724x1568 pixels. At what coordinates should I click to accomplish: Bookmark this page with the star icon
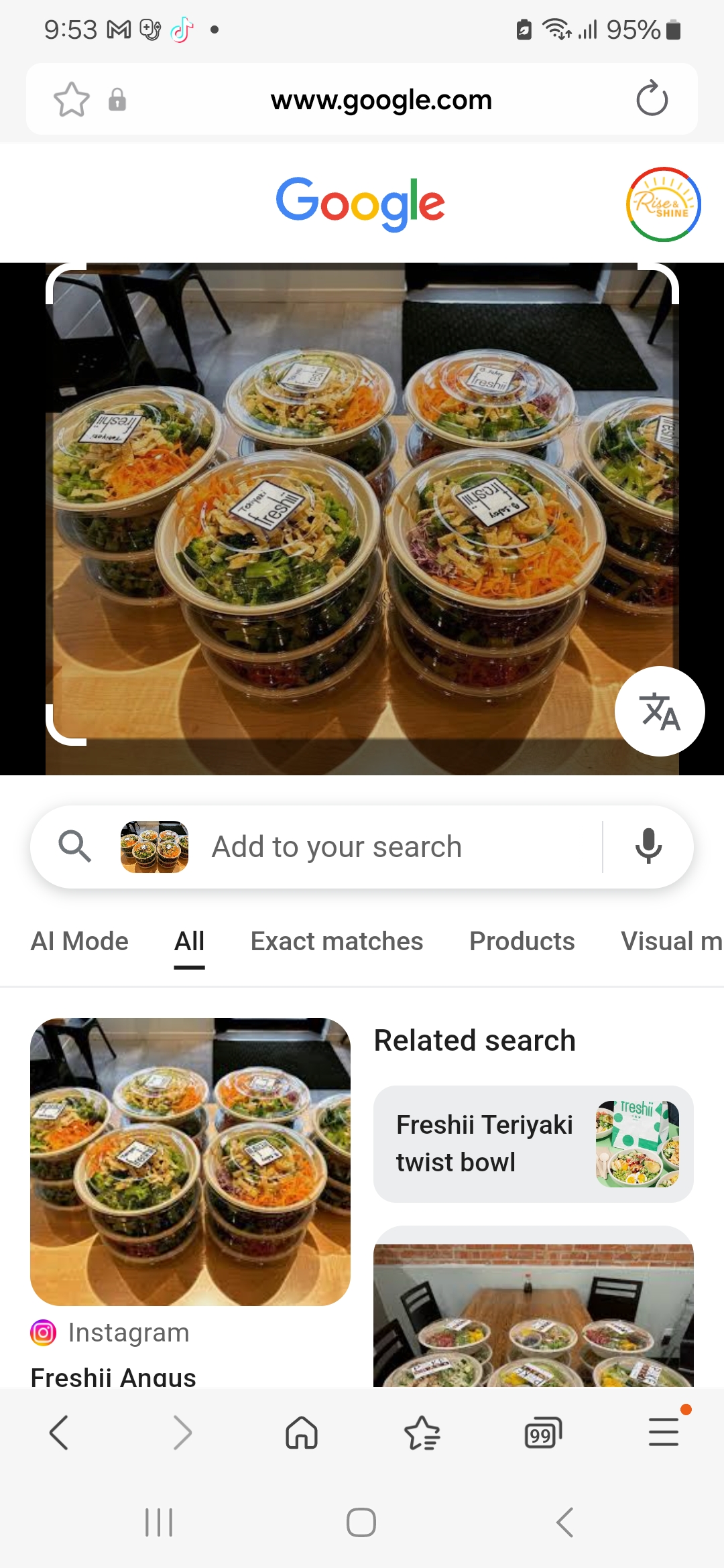coord(71,100)
